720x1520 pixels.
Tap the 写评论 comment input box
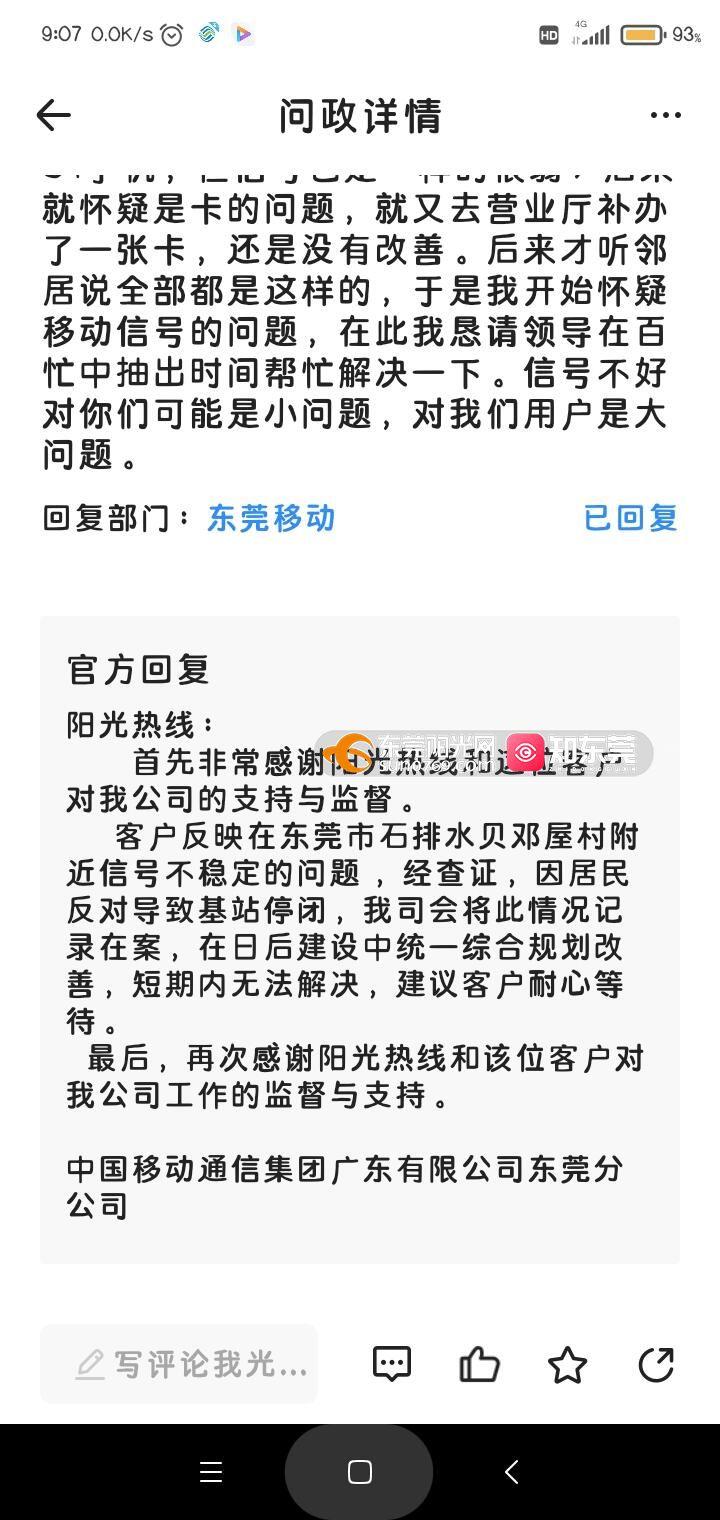click(x=180, y=1364)
